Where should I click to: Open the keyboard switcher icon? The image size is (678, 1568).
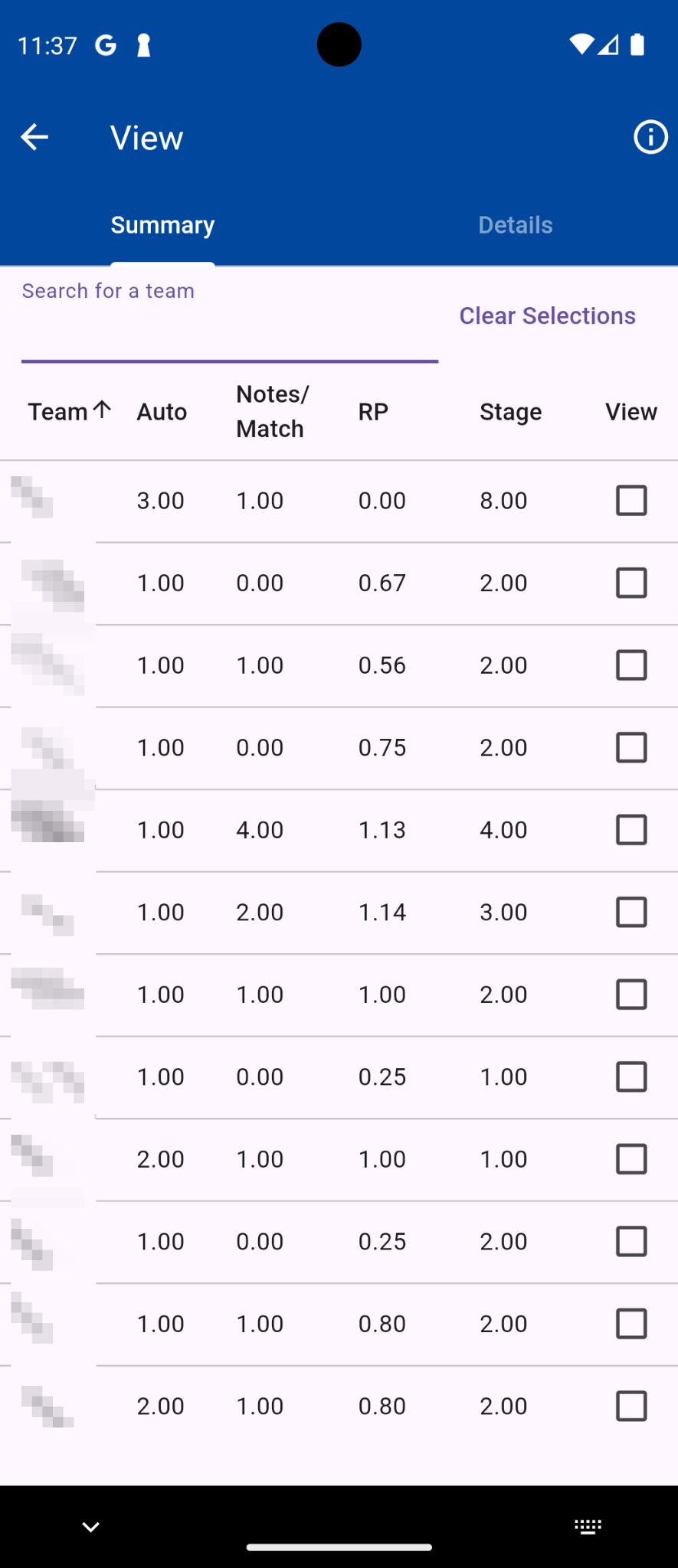point(588,1527)
